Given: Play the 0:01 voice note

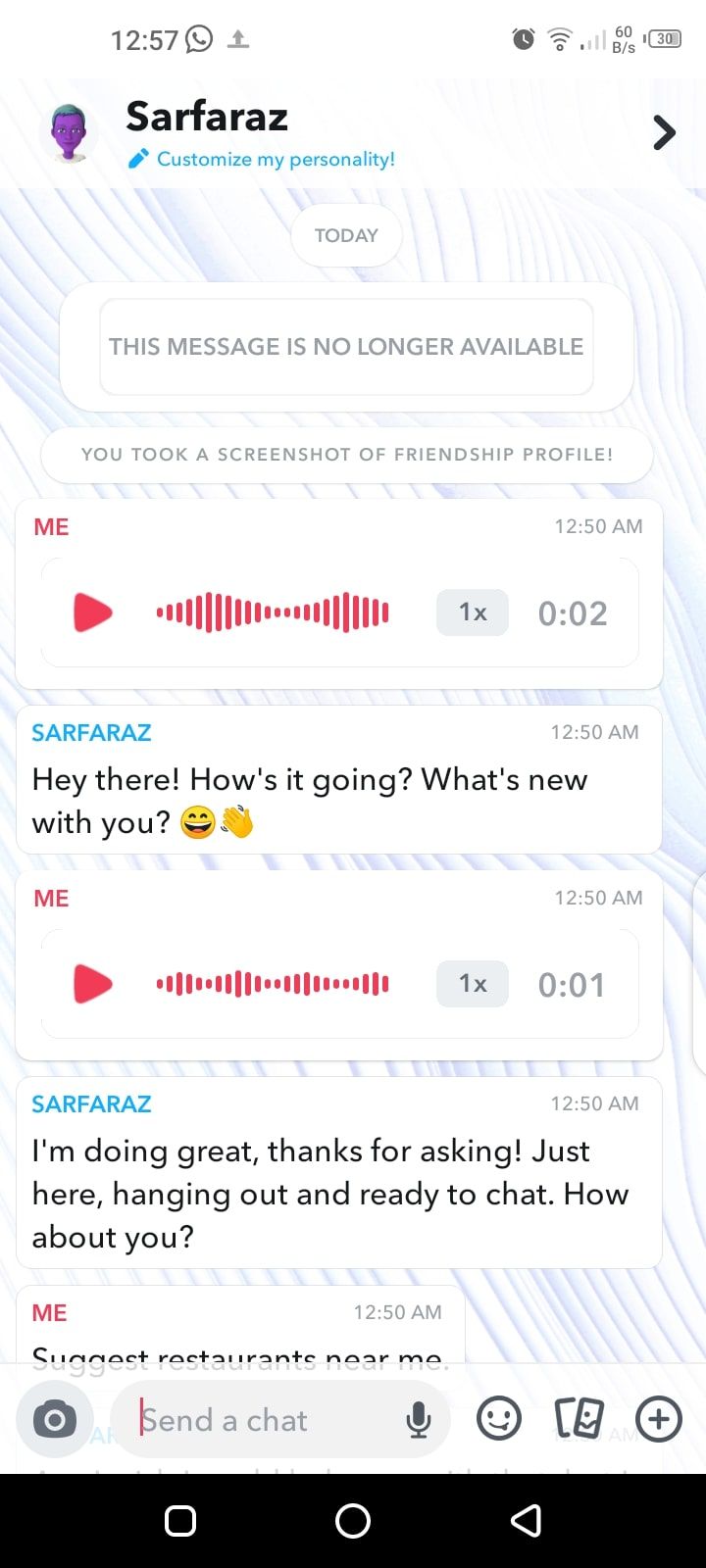Looking at the screenshot, I should (x=93, y=984).
